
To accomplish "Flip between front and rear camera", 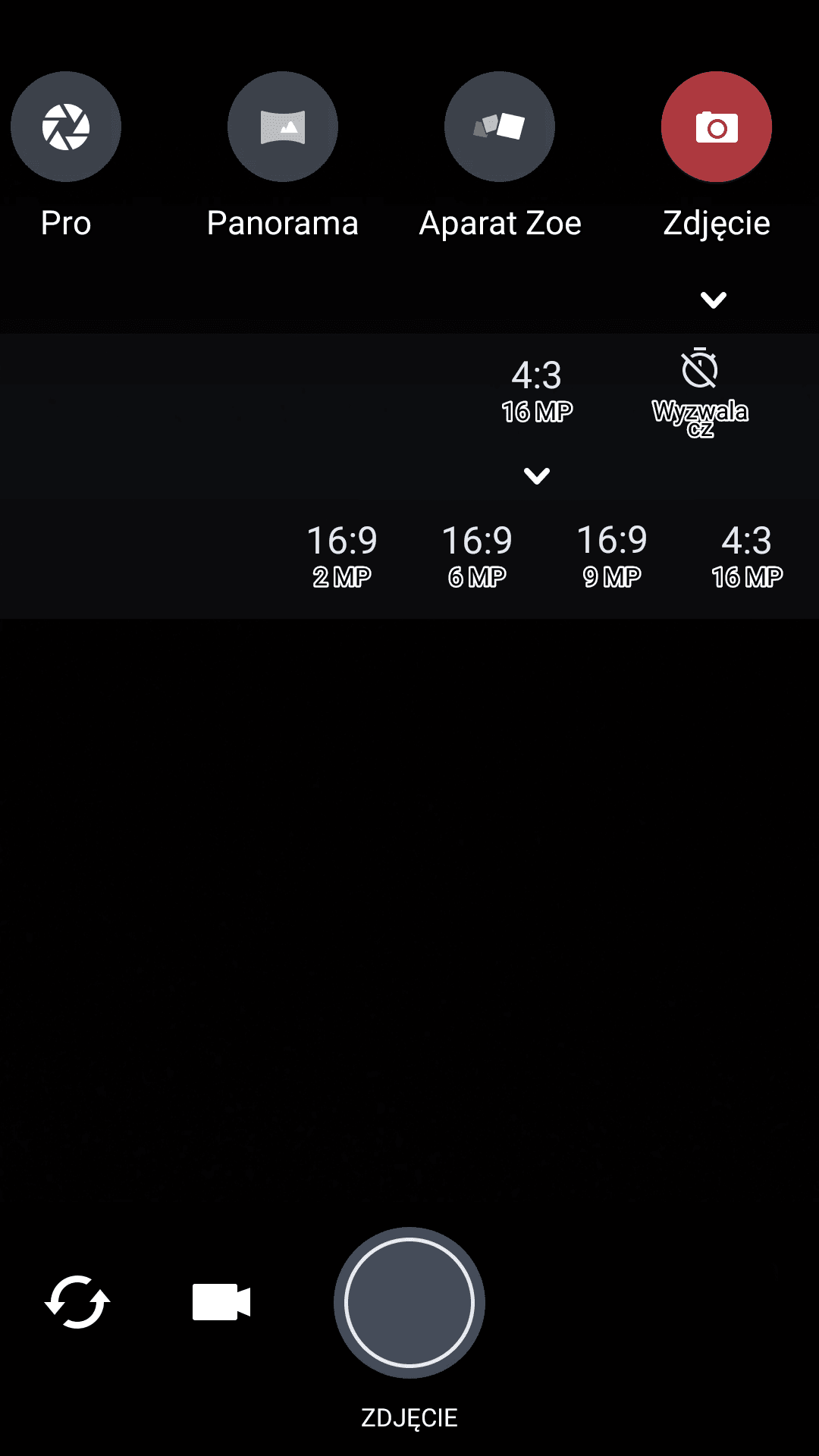I will coord(77,1302).
